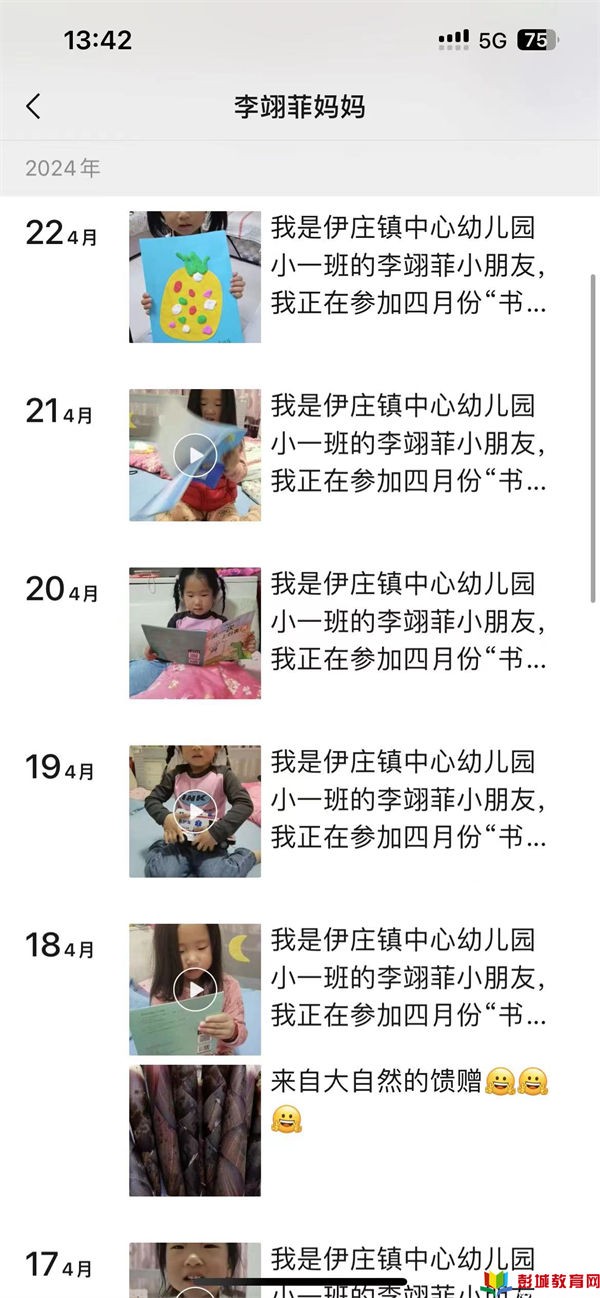Viewport: 600px width, 1298px height.
Task: Go back from 李翊菲妈妈's page
Action: (x=34, y=107)
